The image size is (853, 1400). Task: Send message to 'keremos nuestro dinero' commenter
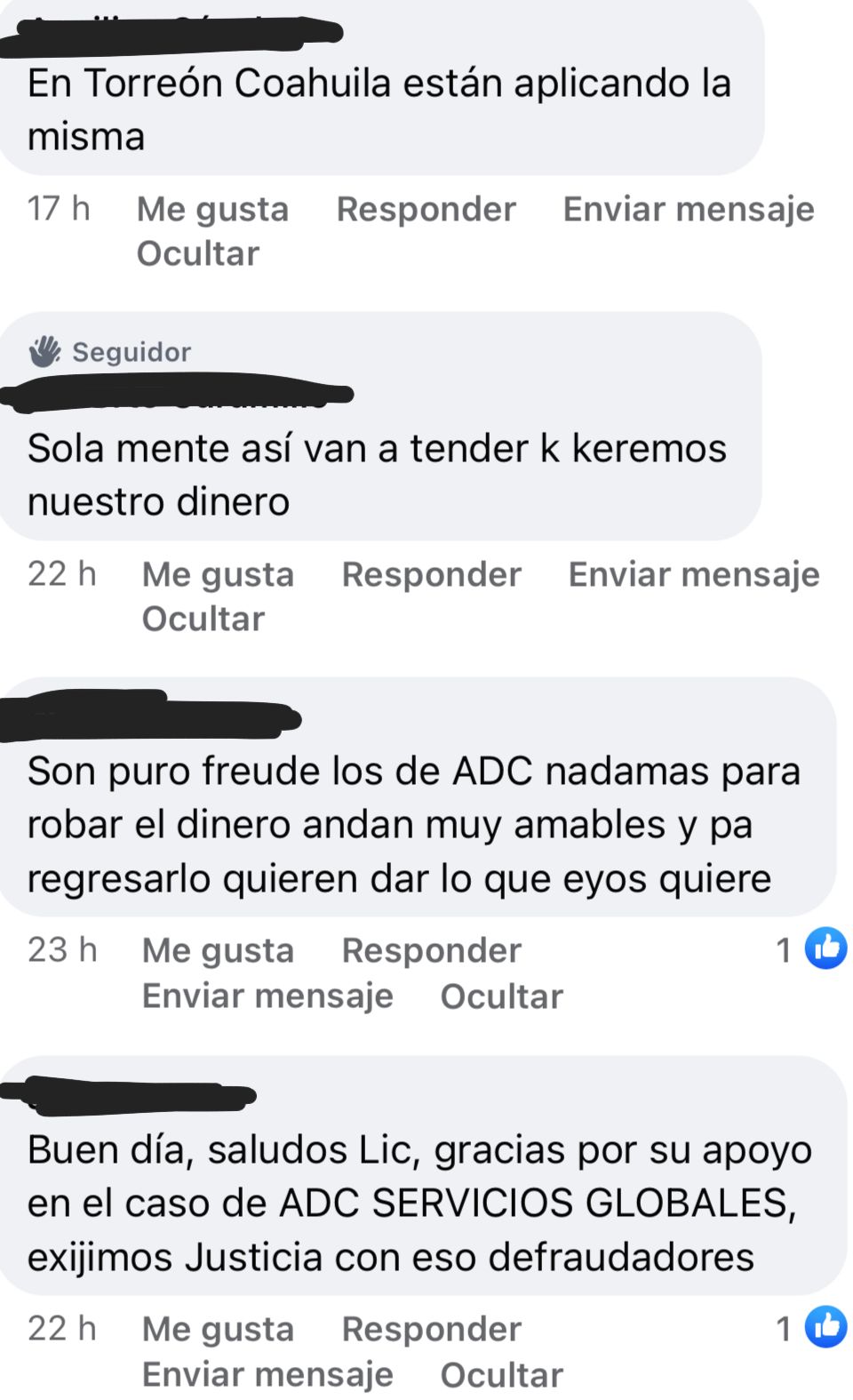click(x=694, y=575)
